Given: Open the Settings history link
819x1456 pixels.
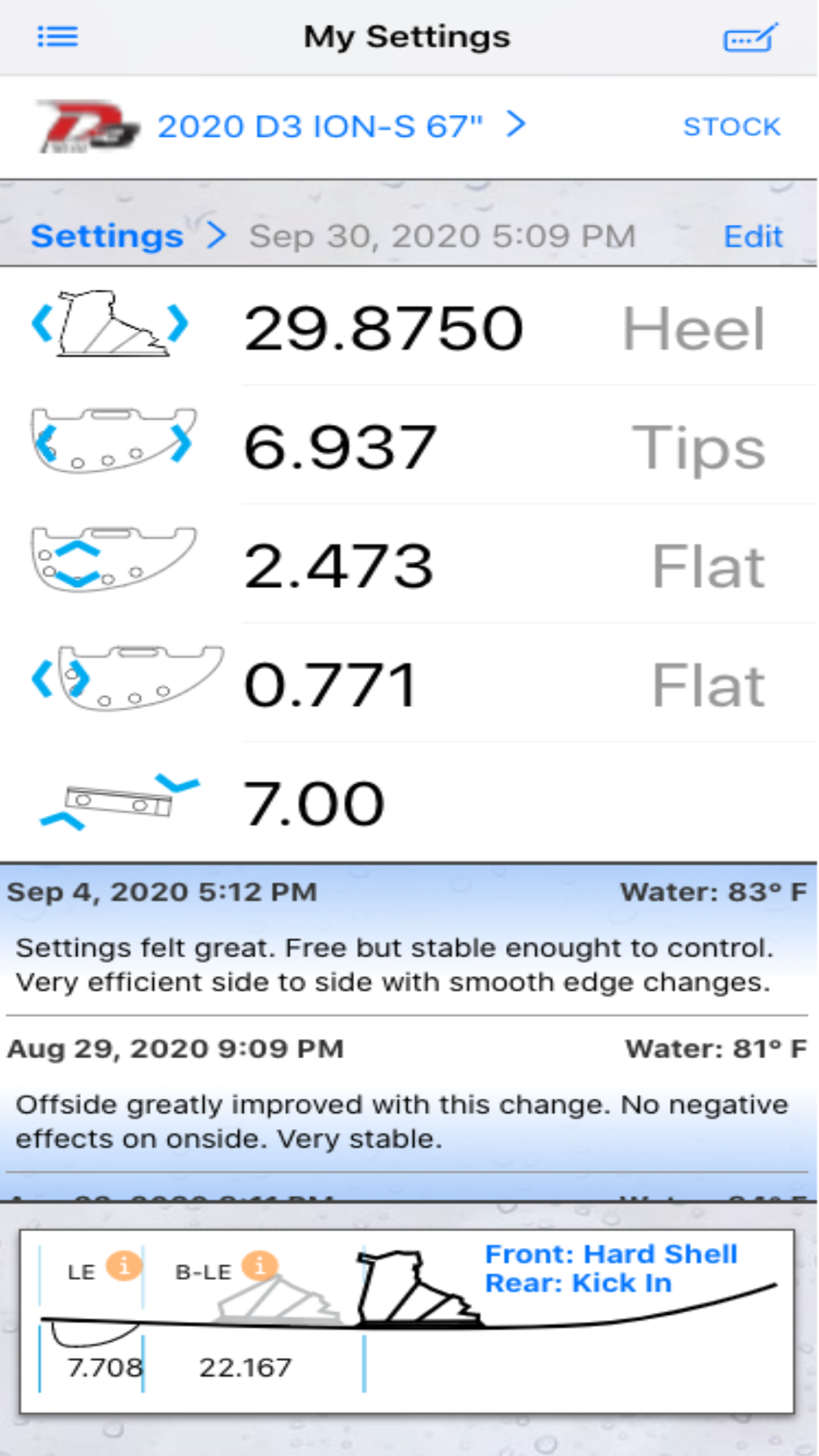Looking at the screenshot, I should coord(128,236).
